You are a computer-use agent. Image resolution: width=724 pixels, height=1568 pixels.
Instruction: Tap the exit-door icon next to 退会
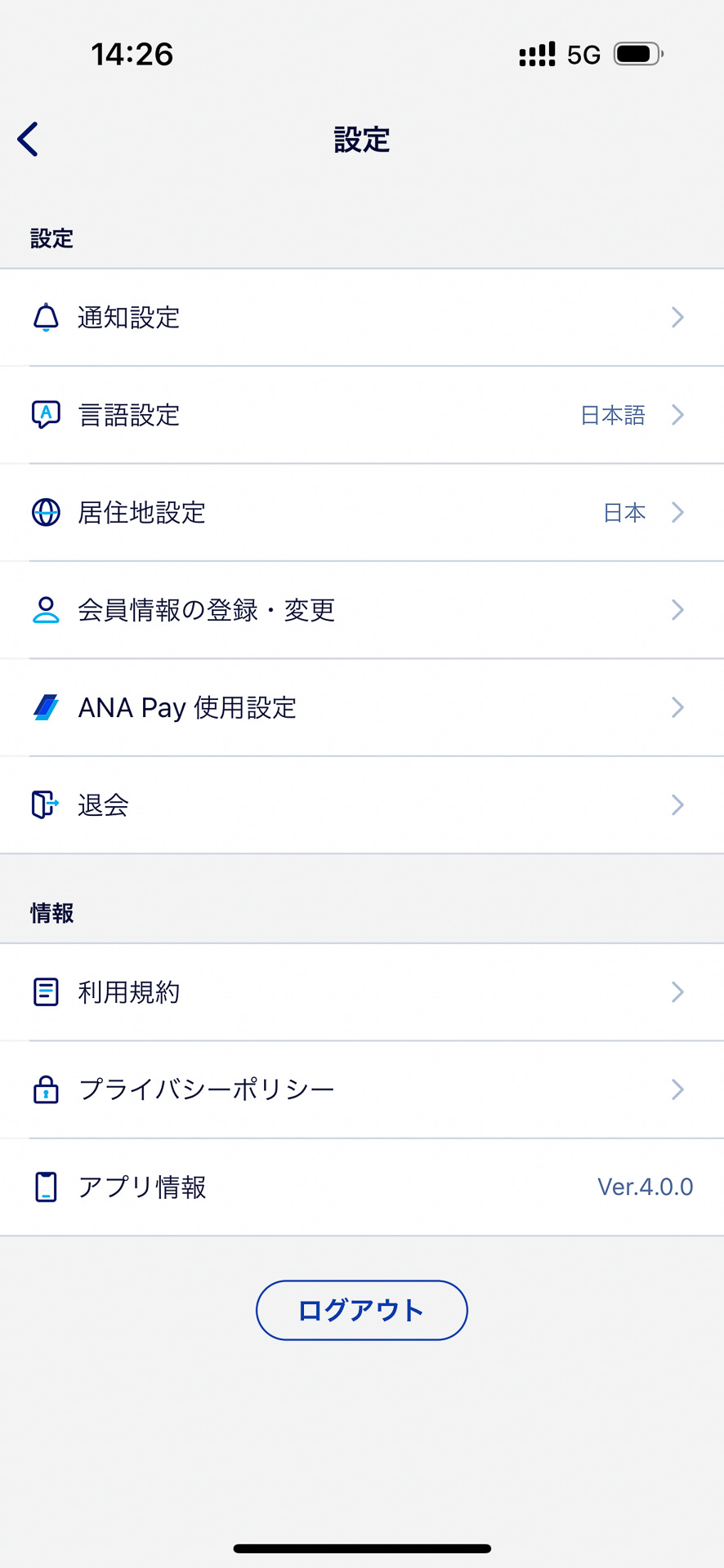tap(46, 805)
